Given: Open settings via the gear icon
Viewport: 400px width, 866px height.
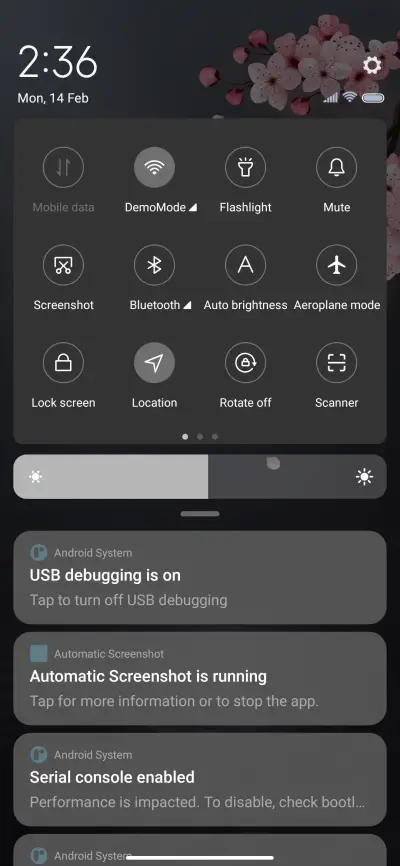Looking at the screenshot, I should click(x=372, y=66).
